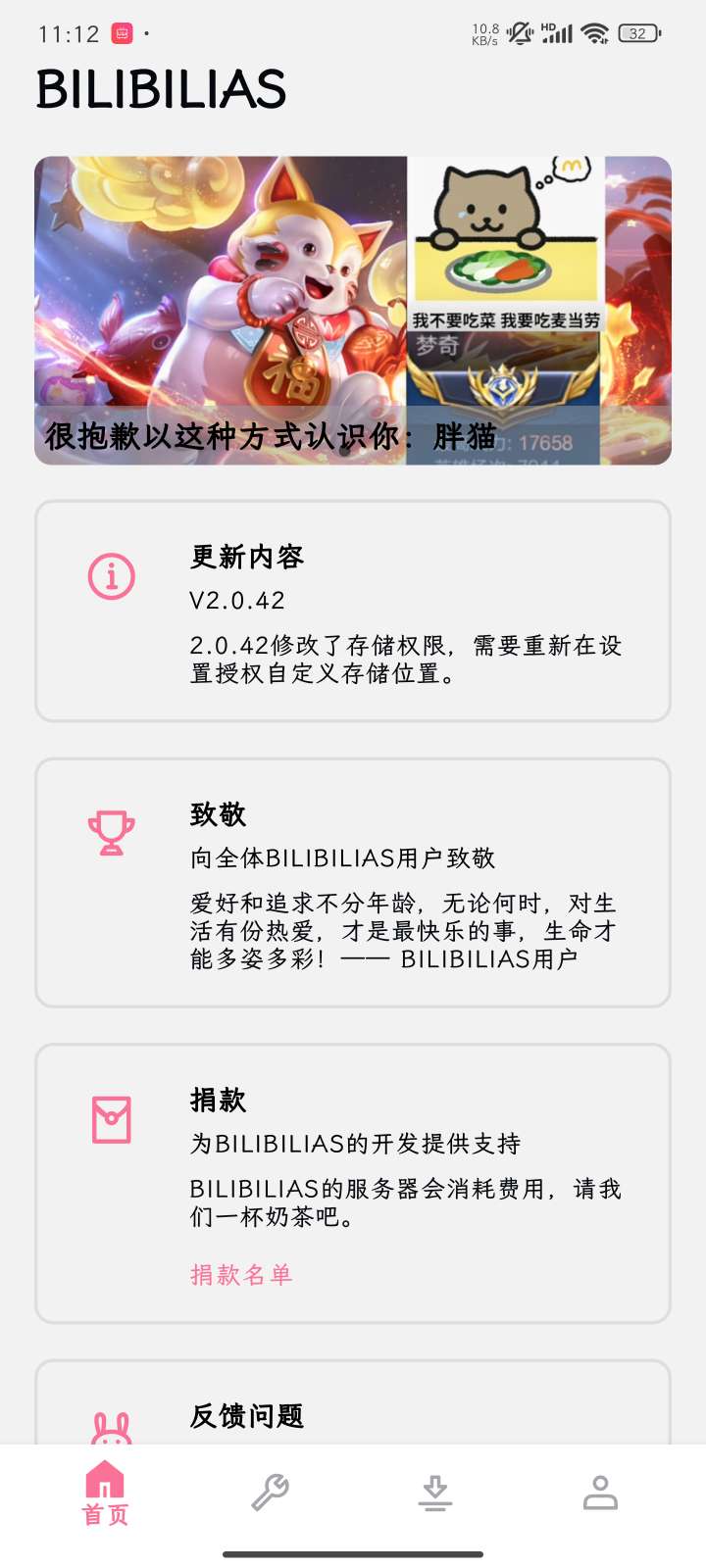Open the banner 很抱歉以这种方式认识你：胖猫
The height and width of the screenshot is (1568, 706).
353,310
